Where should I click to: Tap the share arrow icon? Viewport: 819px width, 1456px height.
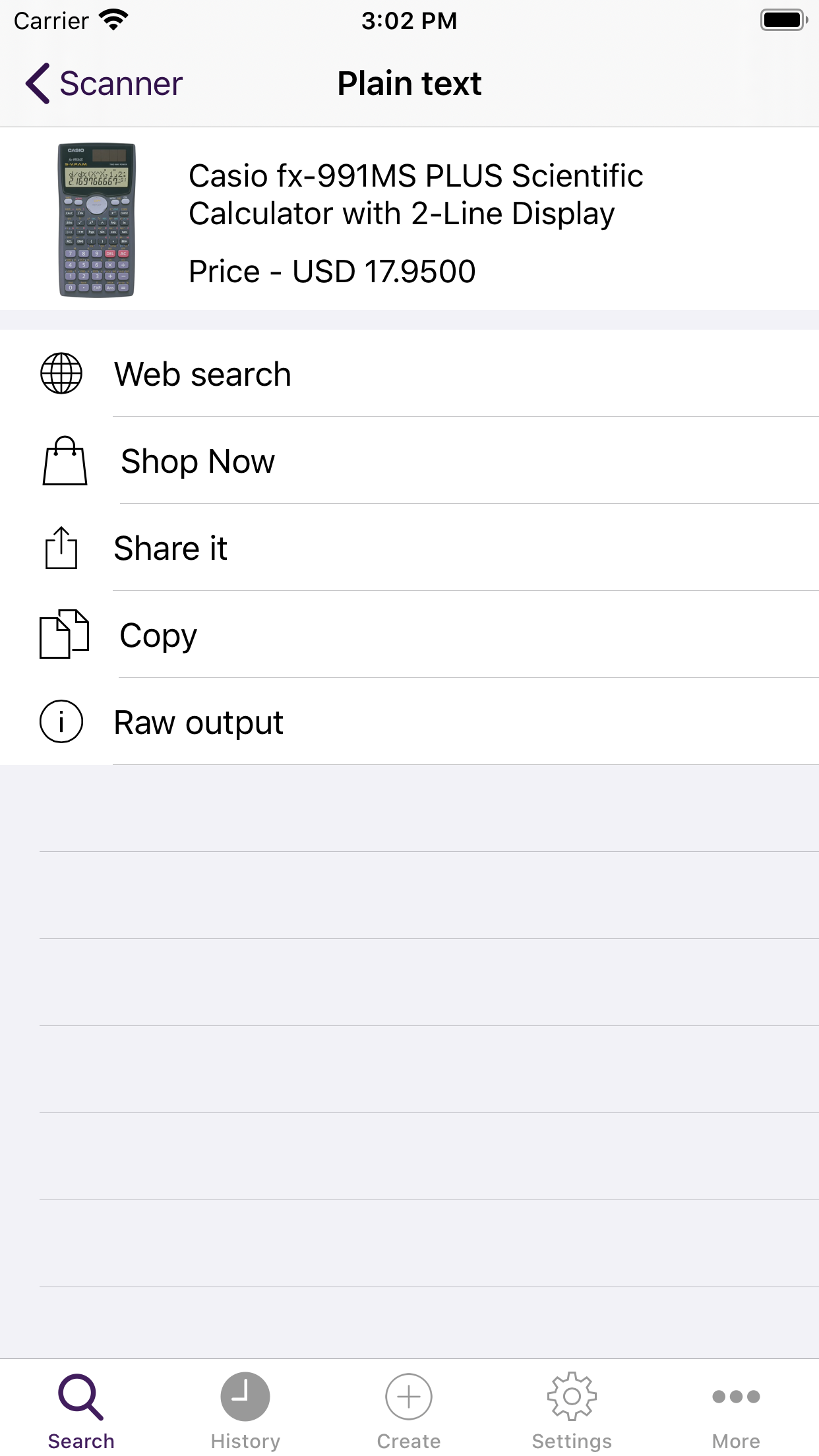tap(61, 547)
